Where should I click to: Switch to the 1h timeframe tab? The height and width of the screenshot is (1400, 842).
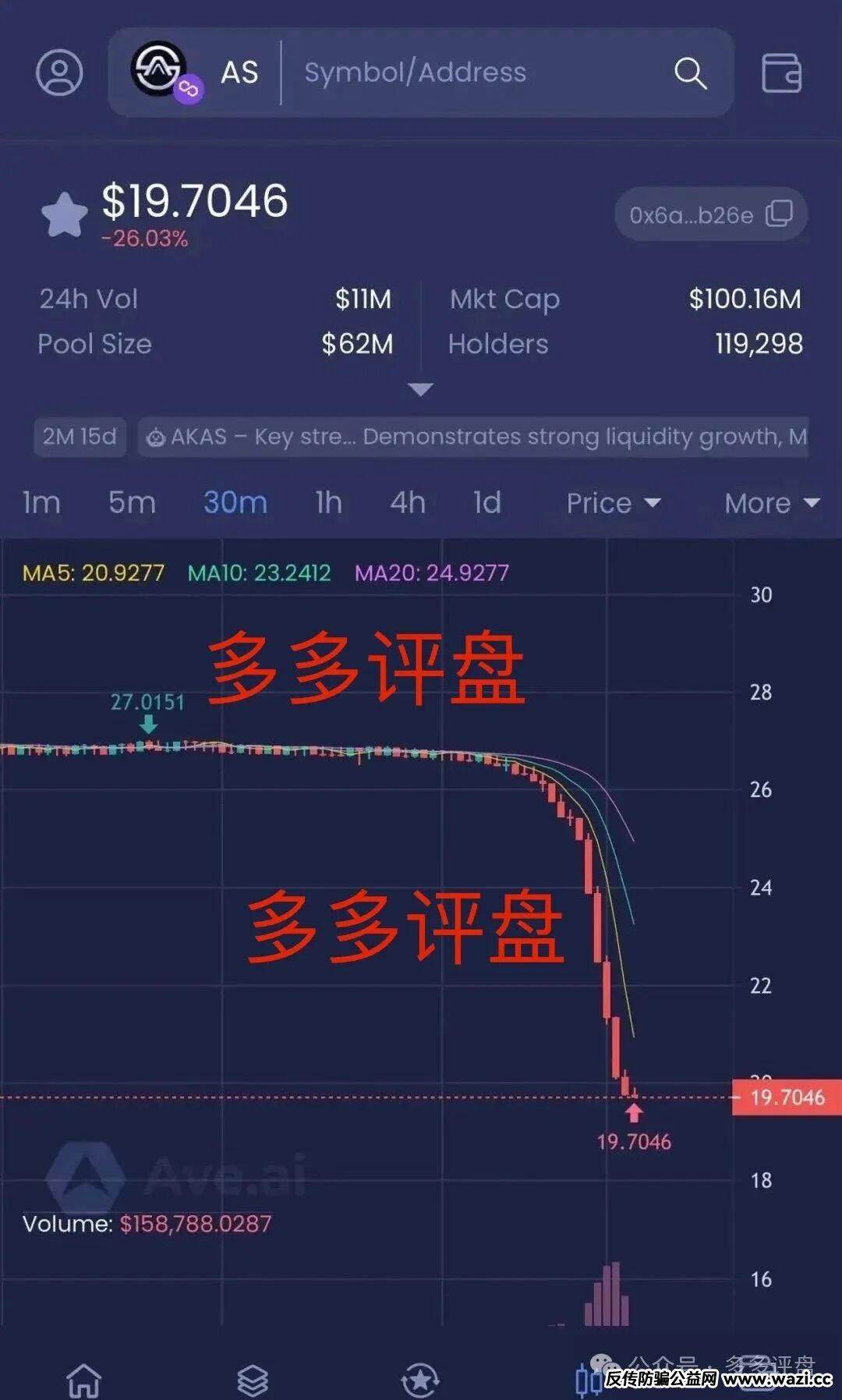327,503
